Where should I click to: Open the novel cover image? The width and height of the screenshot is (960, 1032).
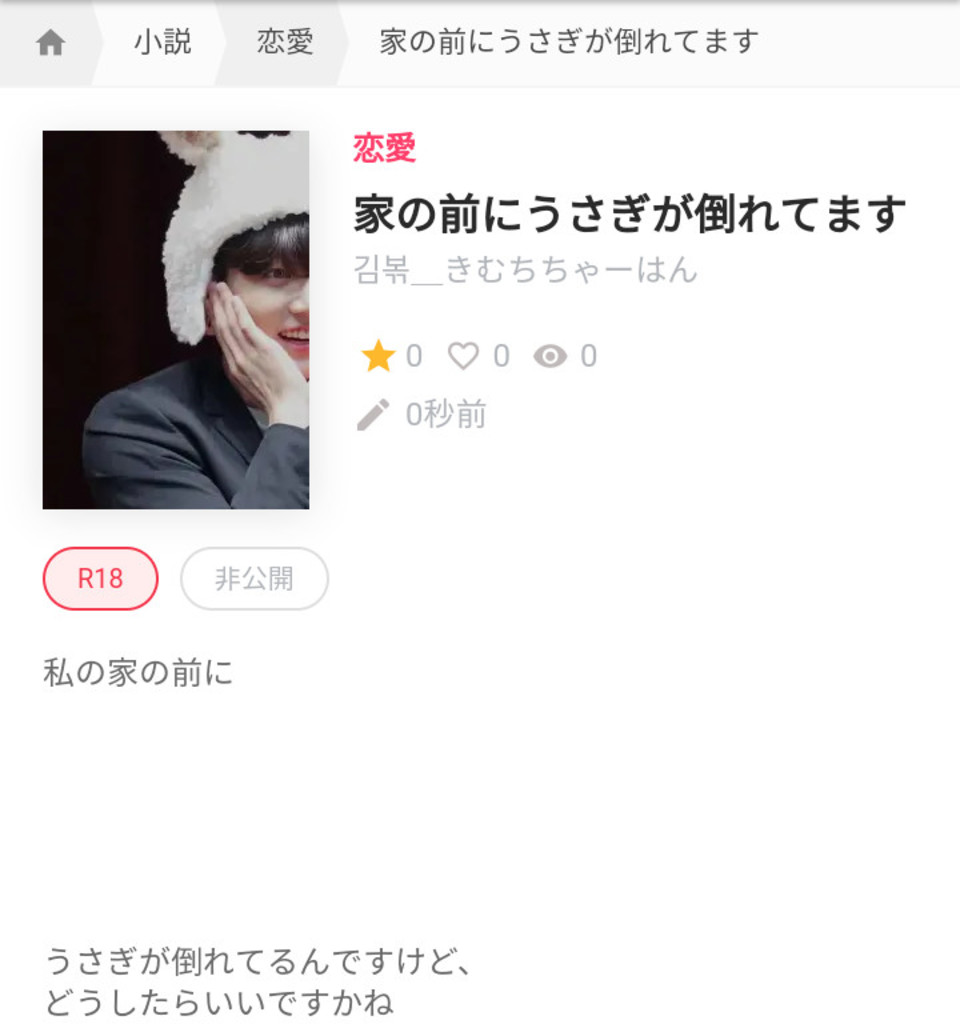point(175,319)
